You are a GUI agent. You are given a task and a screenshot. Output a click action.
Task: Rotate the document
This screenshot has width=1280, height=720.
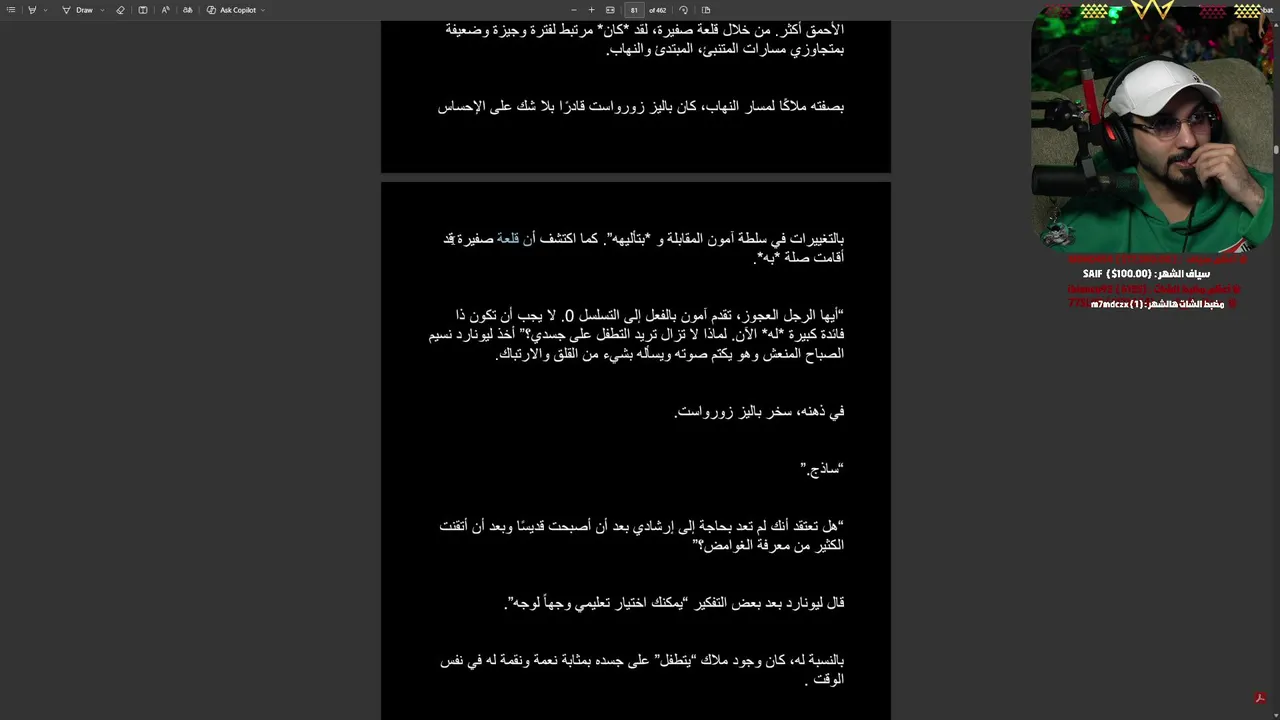click(683, 10)
